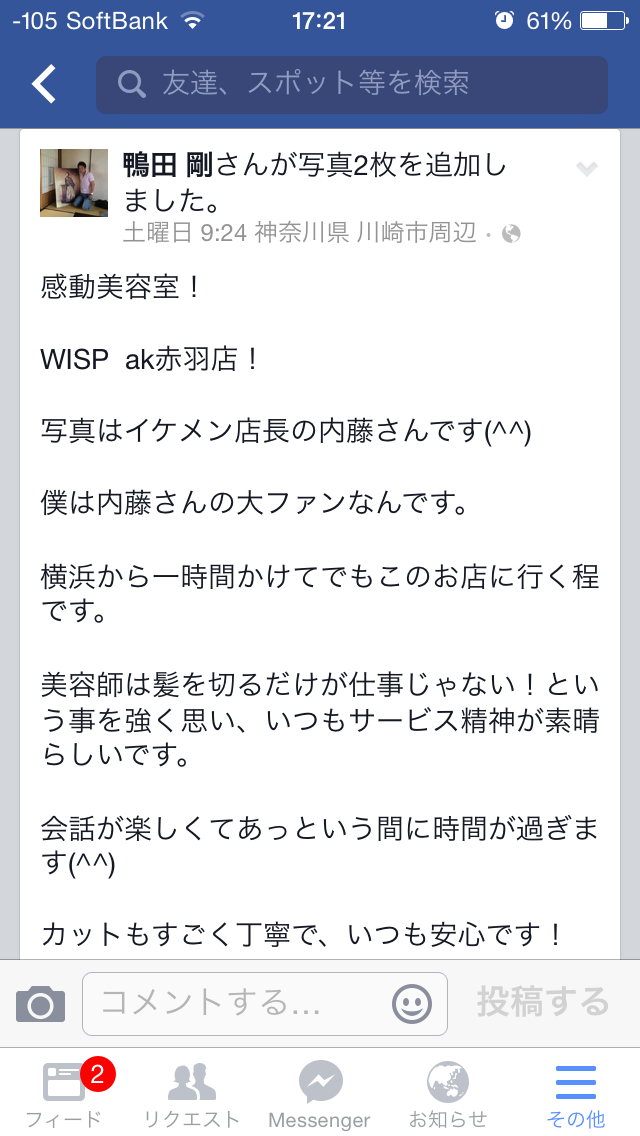640x1136 pixels.
Task: Switch to the リクエスト tab
Action: pyautogui.click(x=192, y=1093)
